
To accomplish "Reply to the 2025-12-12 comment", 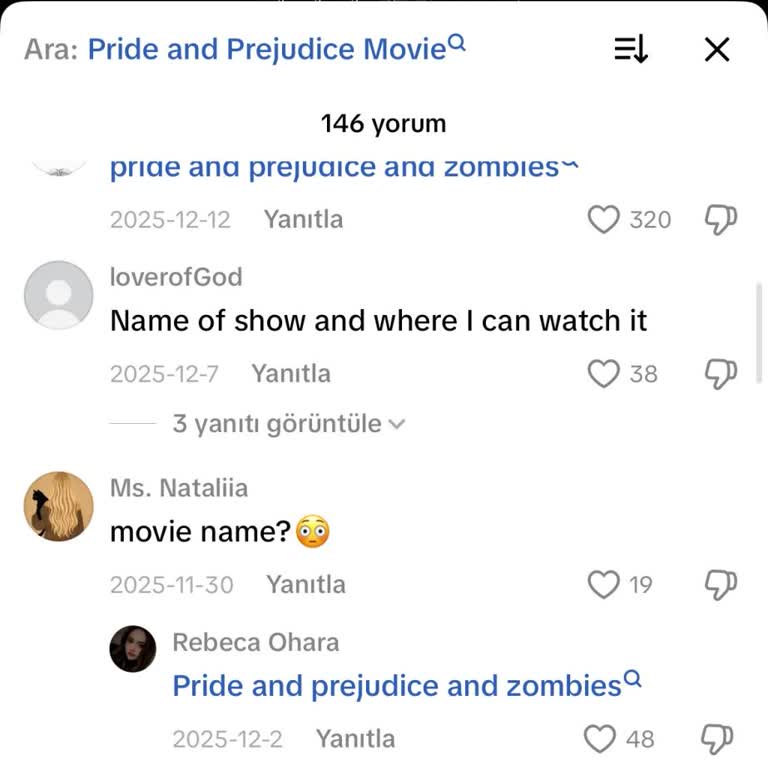I will (303, 220).
